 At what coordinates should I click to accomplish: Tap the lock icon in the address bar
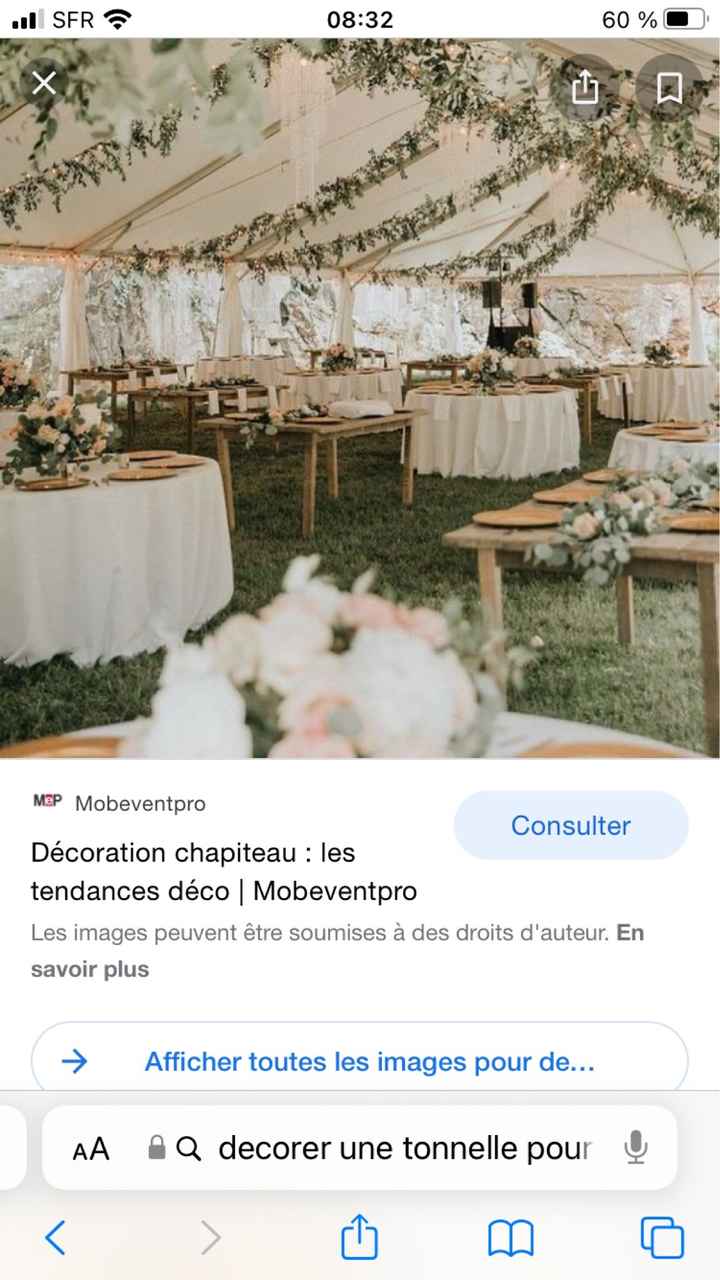pos(155,1148)
